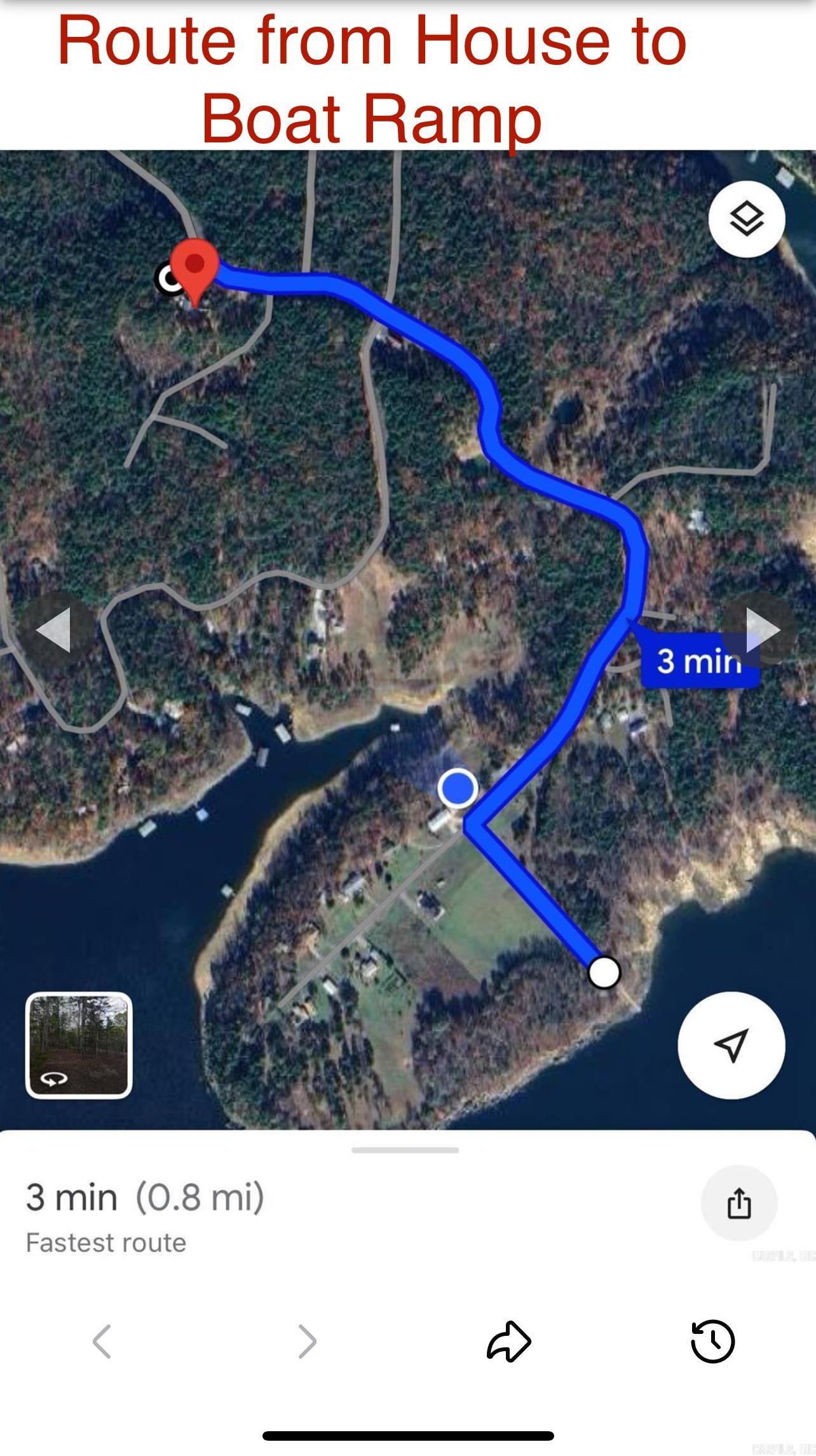Open the history clock icon
This screenshot has height=1456, width=816.
(712, 1342)
